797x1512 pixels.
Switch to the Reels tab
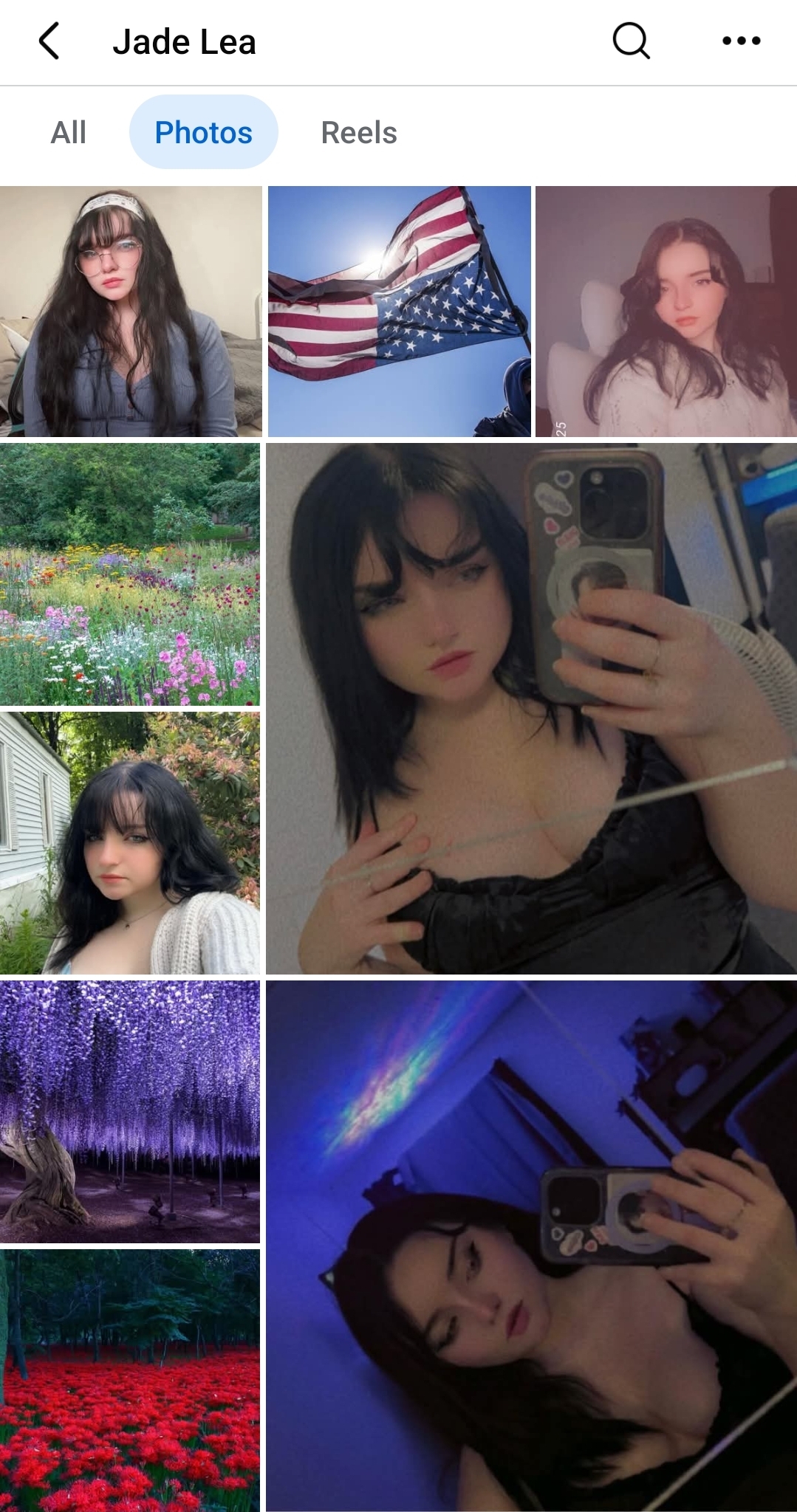click(359, 133)
